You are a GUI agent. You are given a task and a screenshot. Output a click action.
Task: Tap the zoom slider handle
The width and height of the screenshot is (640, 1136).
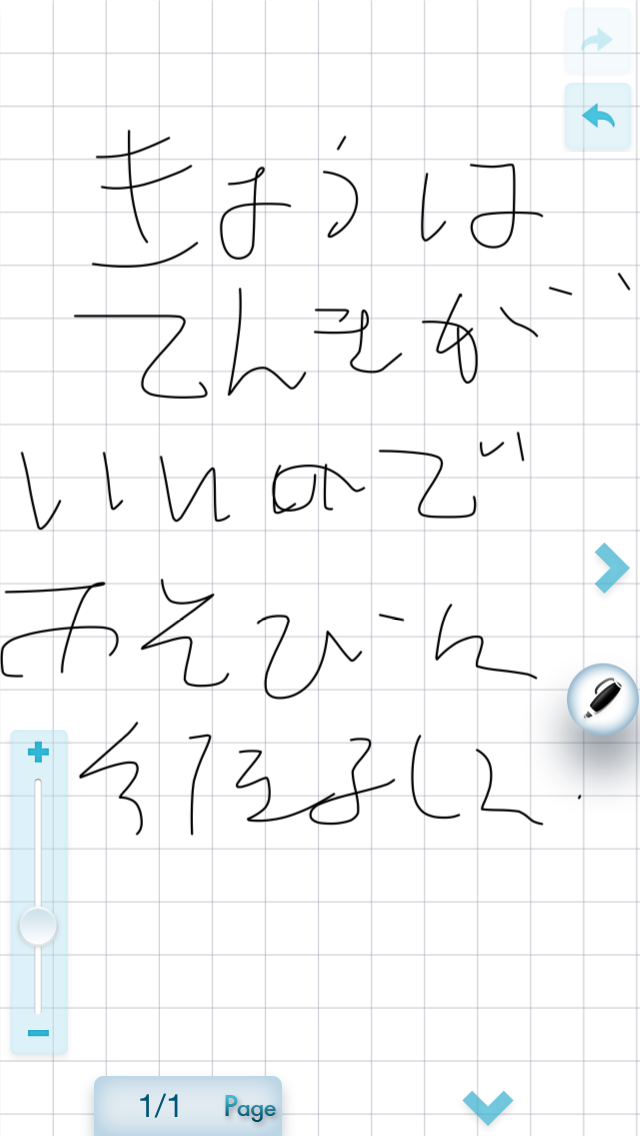[38, 925]
